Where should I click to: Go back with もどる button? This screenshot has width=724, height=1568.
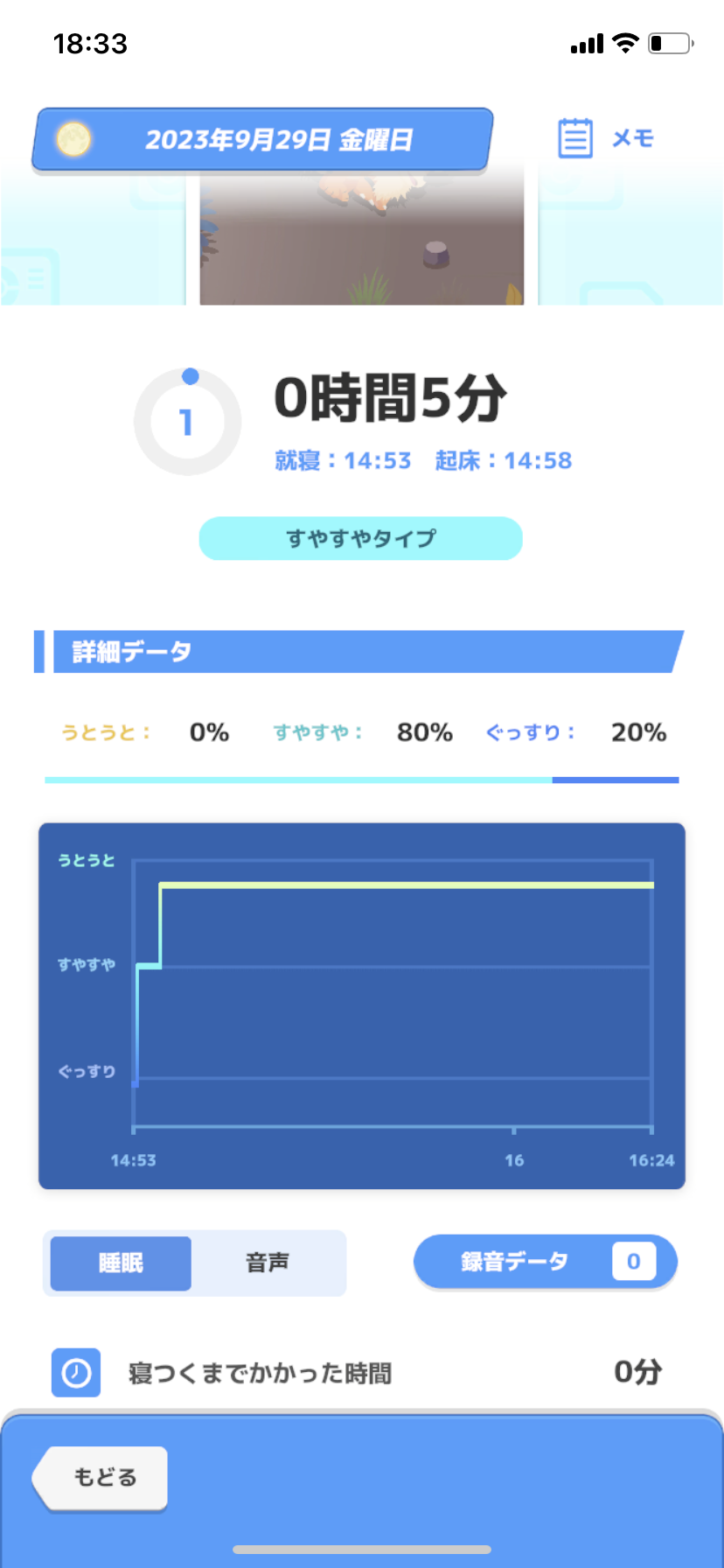click(101, 1478)
